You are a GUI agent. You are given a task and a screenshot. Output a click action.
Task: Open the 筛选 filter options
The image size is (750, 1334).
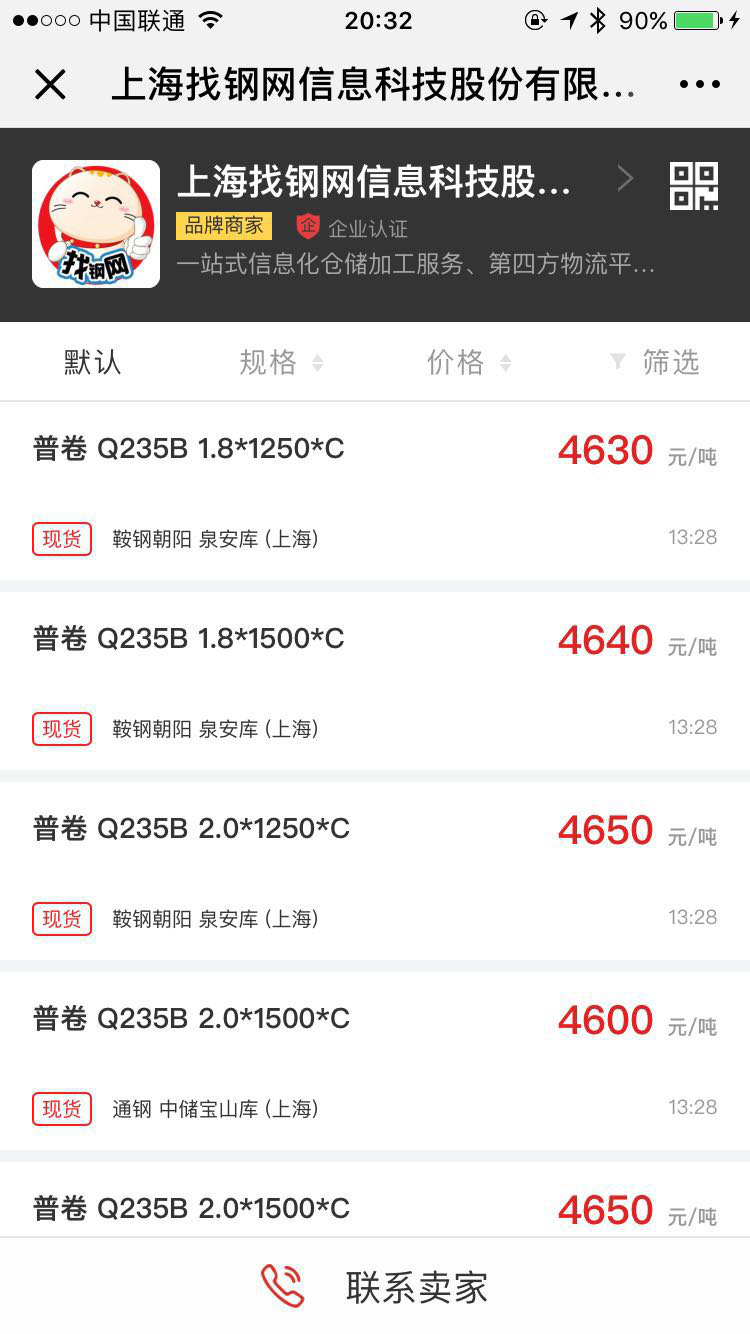655,362
